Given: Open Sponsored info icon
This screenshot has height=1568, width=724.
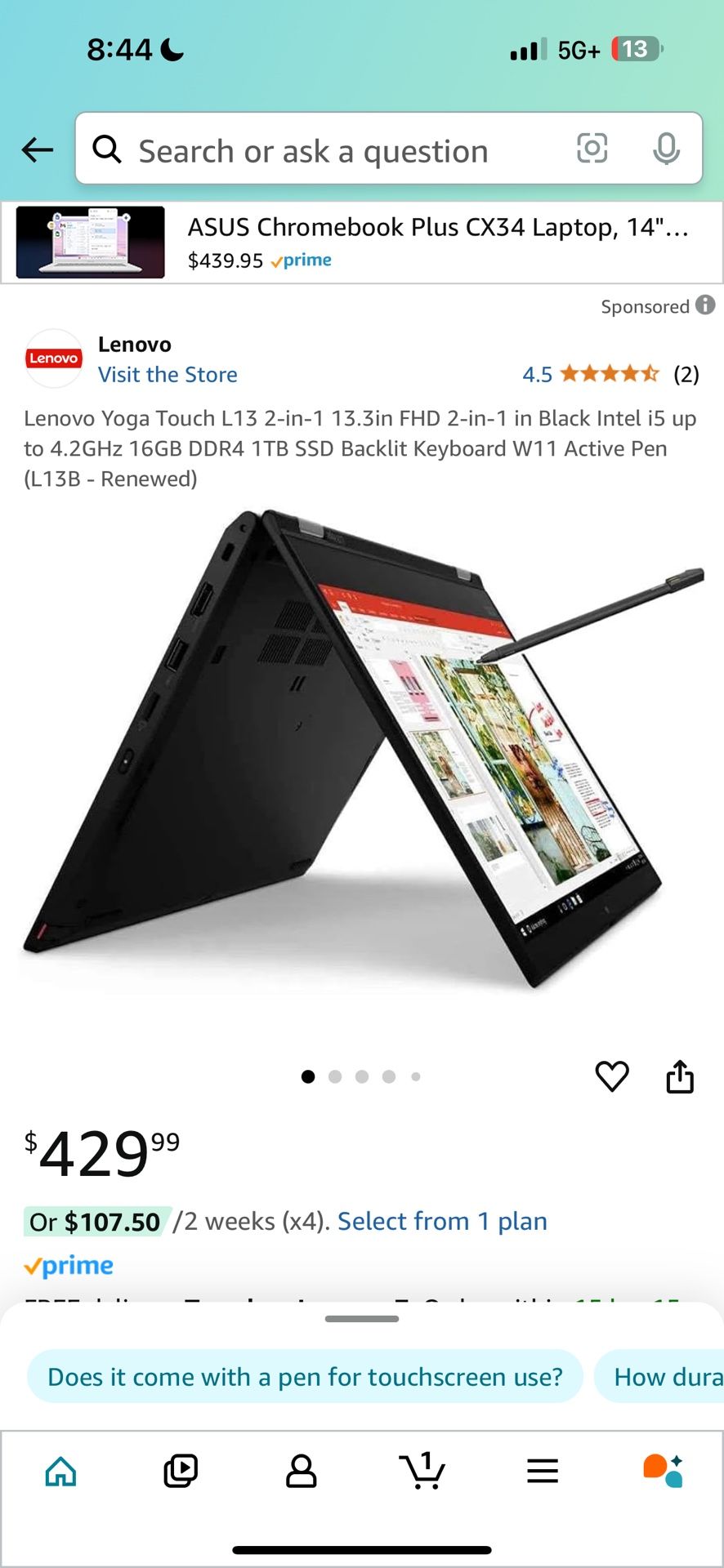Looking at the screenshot, I should [x=706, y=305].
